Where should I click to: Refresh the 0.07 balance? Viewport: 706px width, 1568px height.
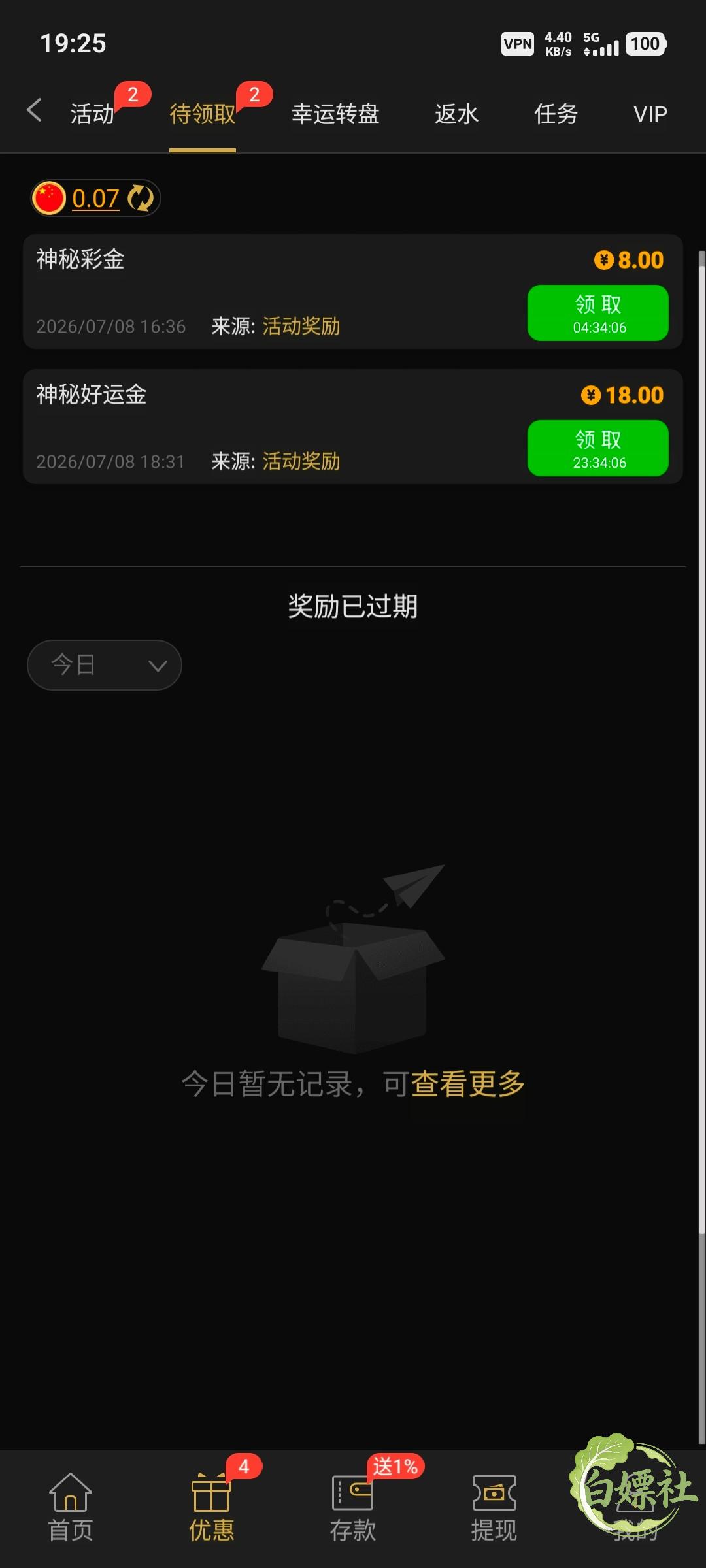[x=140, y=198]
